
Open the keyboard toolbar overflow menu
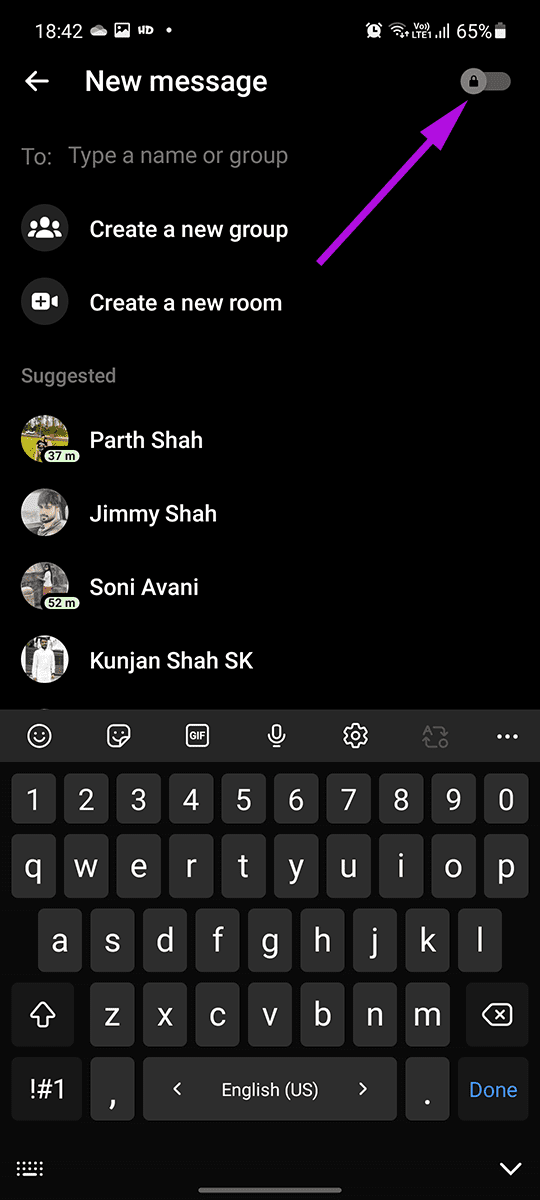[508, 737]
